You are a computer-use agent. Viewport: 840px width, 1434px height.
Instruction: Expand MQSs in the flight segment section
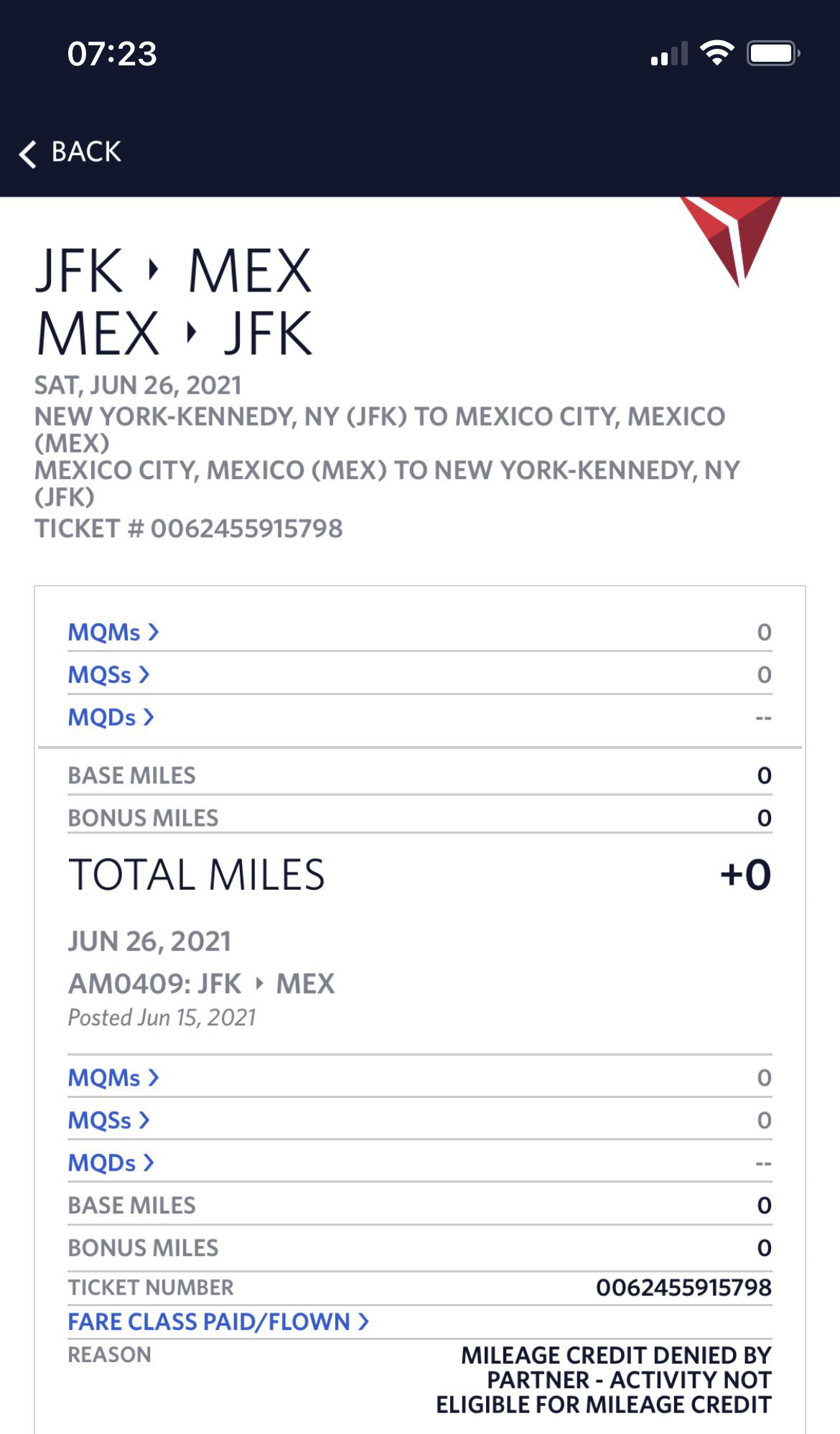point(108,1120)
